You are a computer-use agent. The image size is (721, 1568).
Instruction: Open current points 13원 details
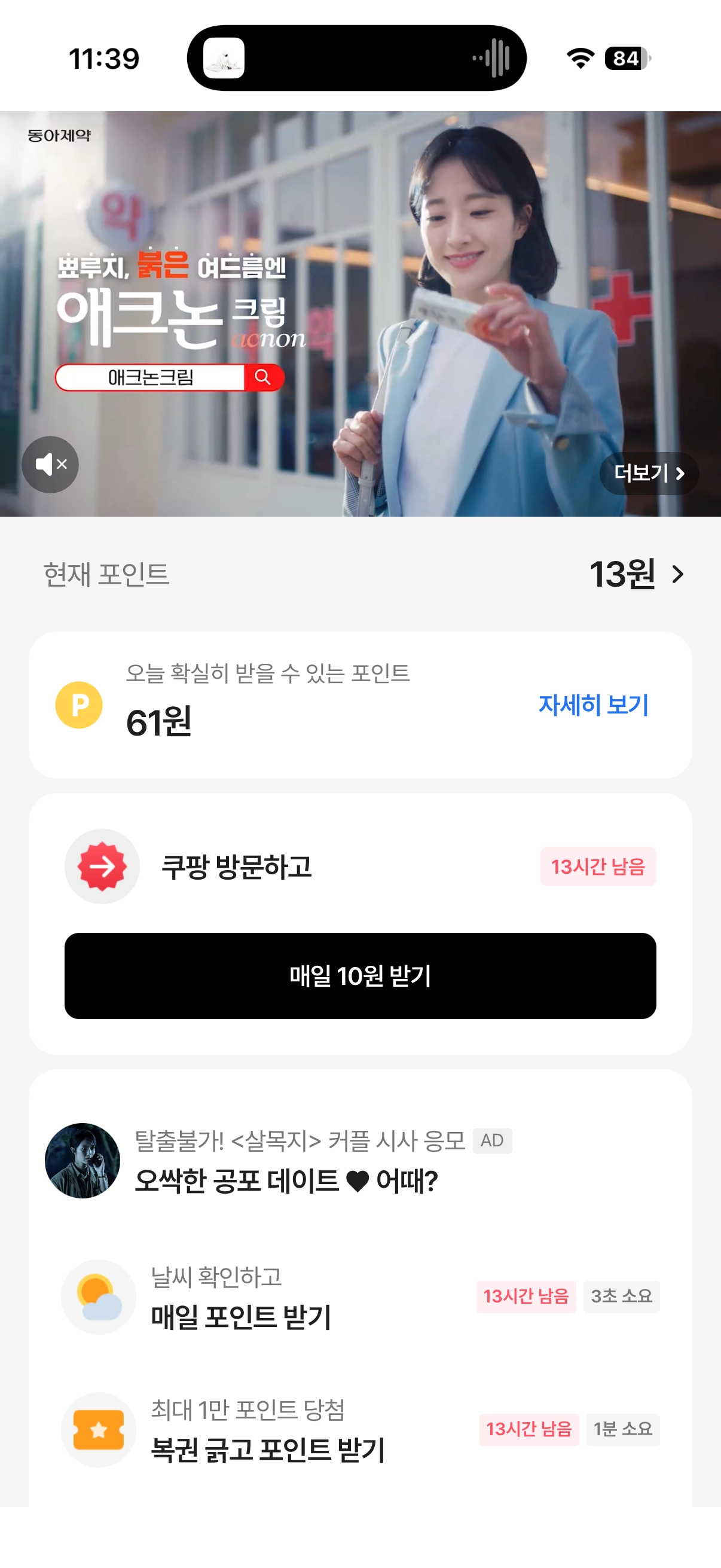(636, 574)
